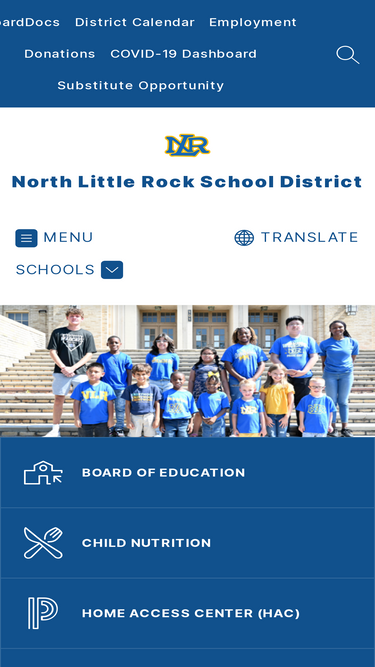Go to Home Access Center (HAC)
Screen dimensions: 375x667
pyautogui.click(x=188, y=613)
